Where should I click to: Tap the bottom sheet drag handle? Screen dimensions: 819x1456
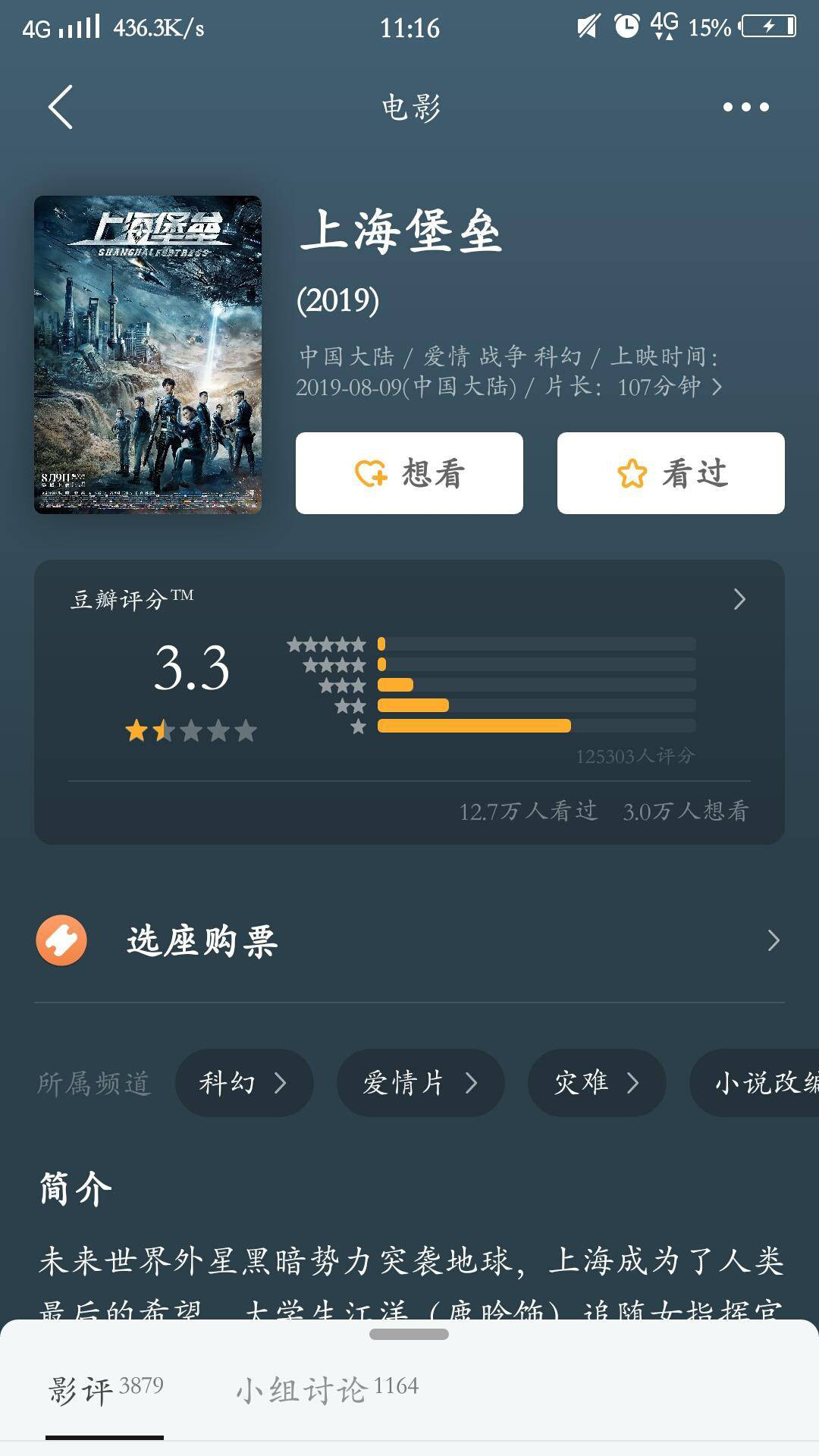409,1335
